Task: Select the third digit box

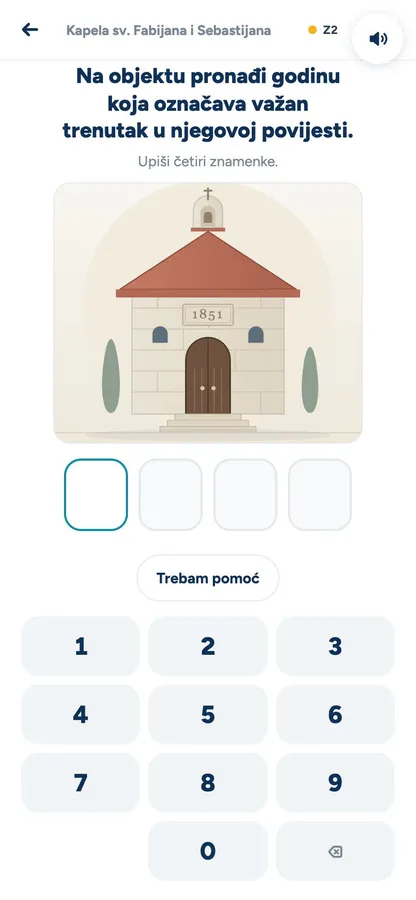Action: tap(245, 495)
